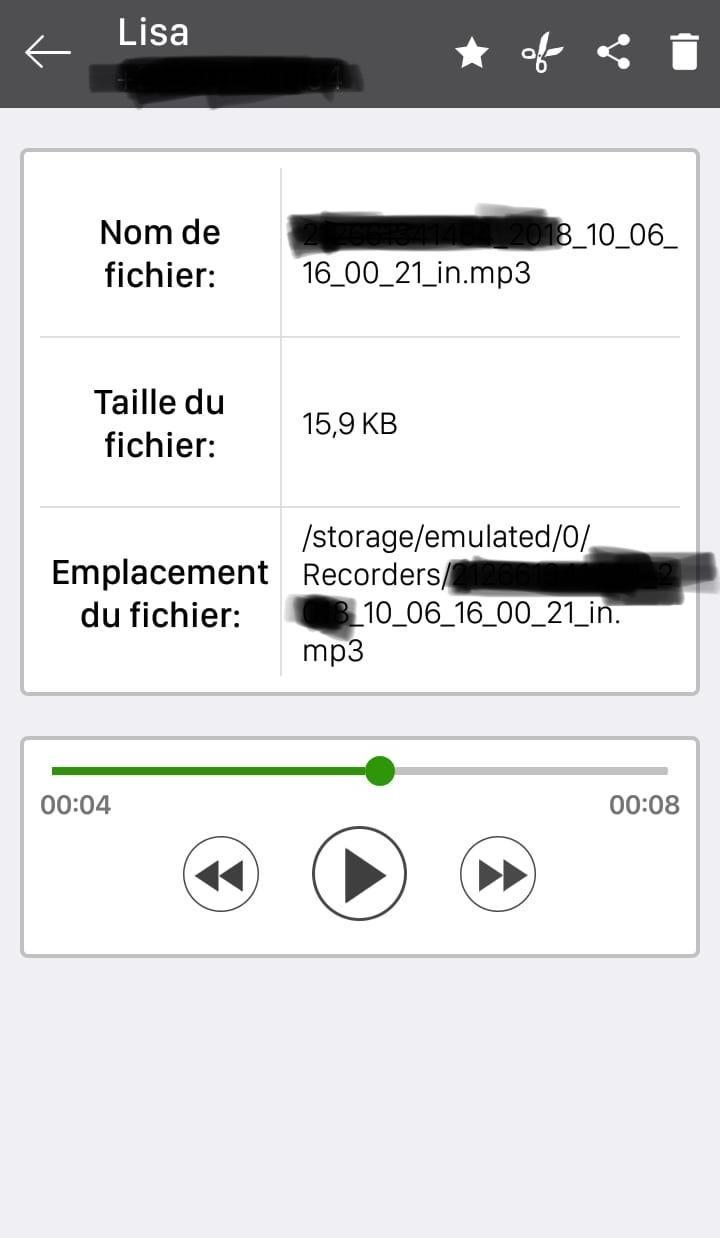Image resolution: width=720 pixels, height=1238 pixels.
Task: Mark the recording as favorite with star
Action: [472, 52]
